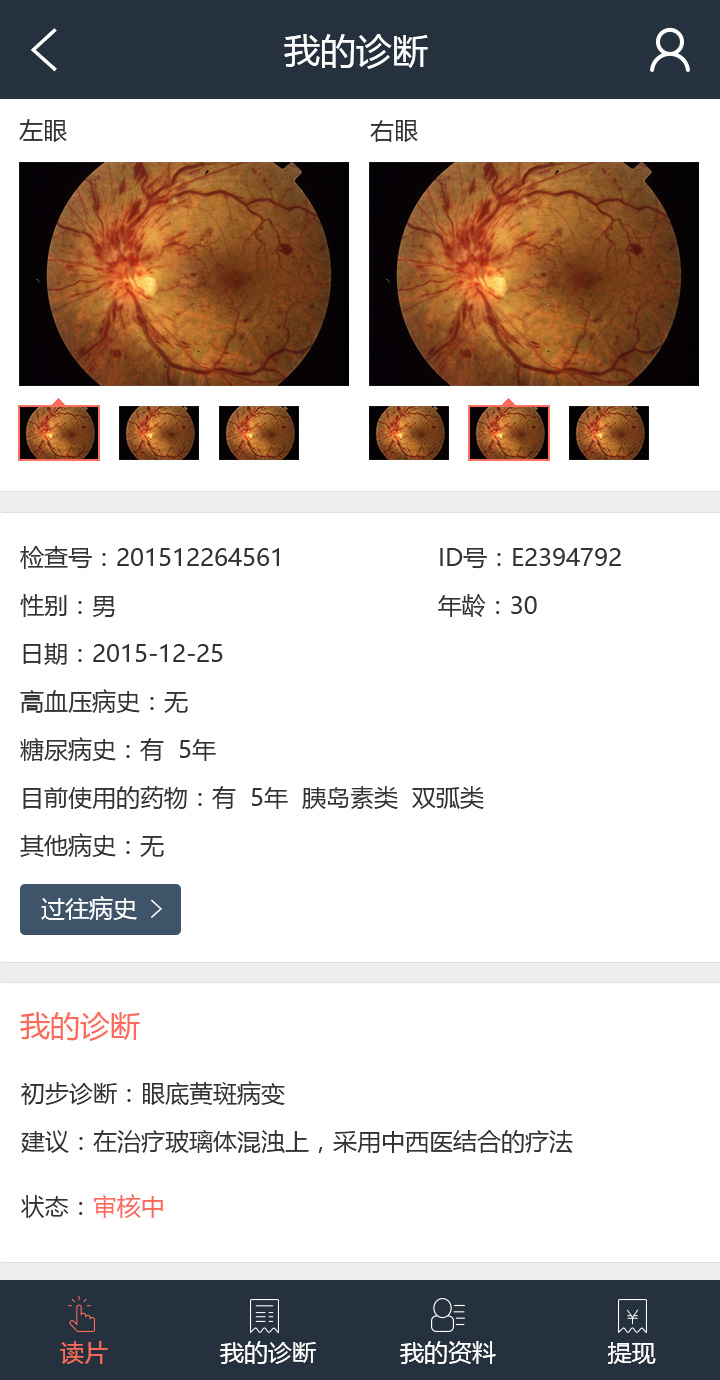The height and width of the screenshot is (1380, 720).
Task: Switch to the 读片 tab
Action: pyautogui.click(x=84, y=1331)
